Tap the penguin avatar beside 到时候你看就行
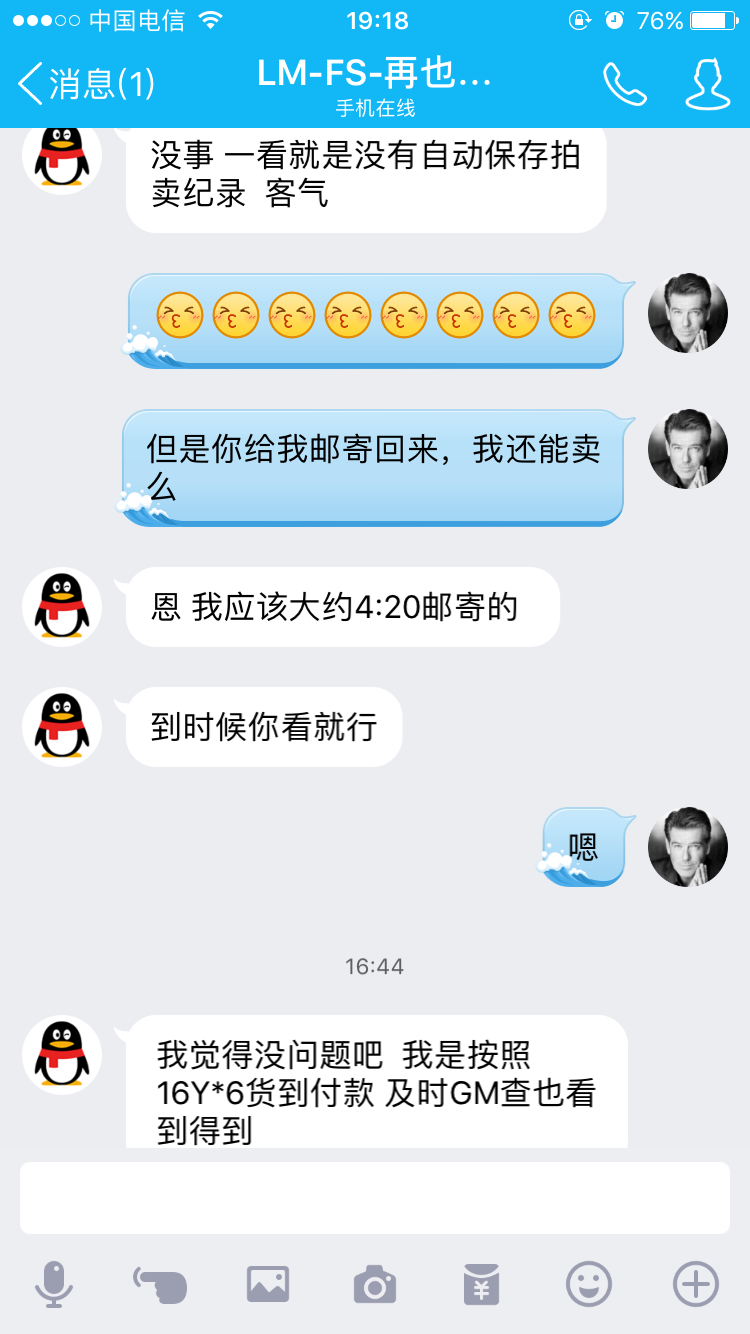The image size is (750, 1334). [62, 726]
